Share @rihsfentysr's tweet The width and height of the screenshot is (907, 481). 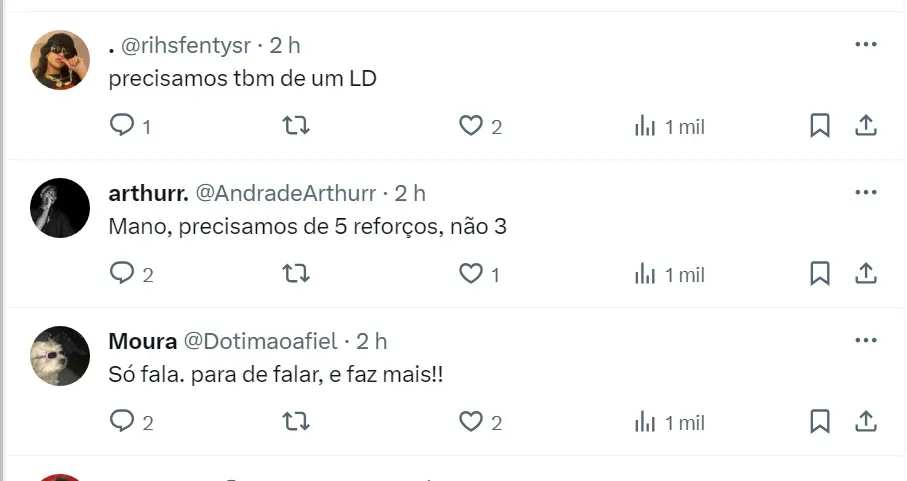pos(866,126)
